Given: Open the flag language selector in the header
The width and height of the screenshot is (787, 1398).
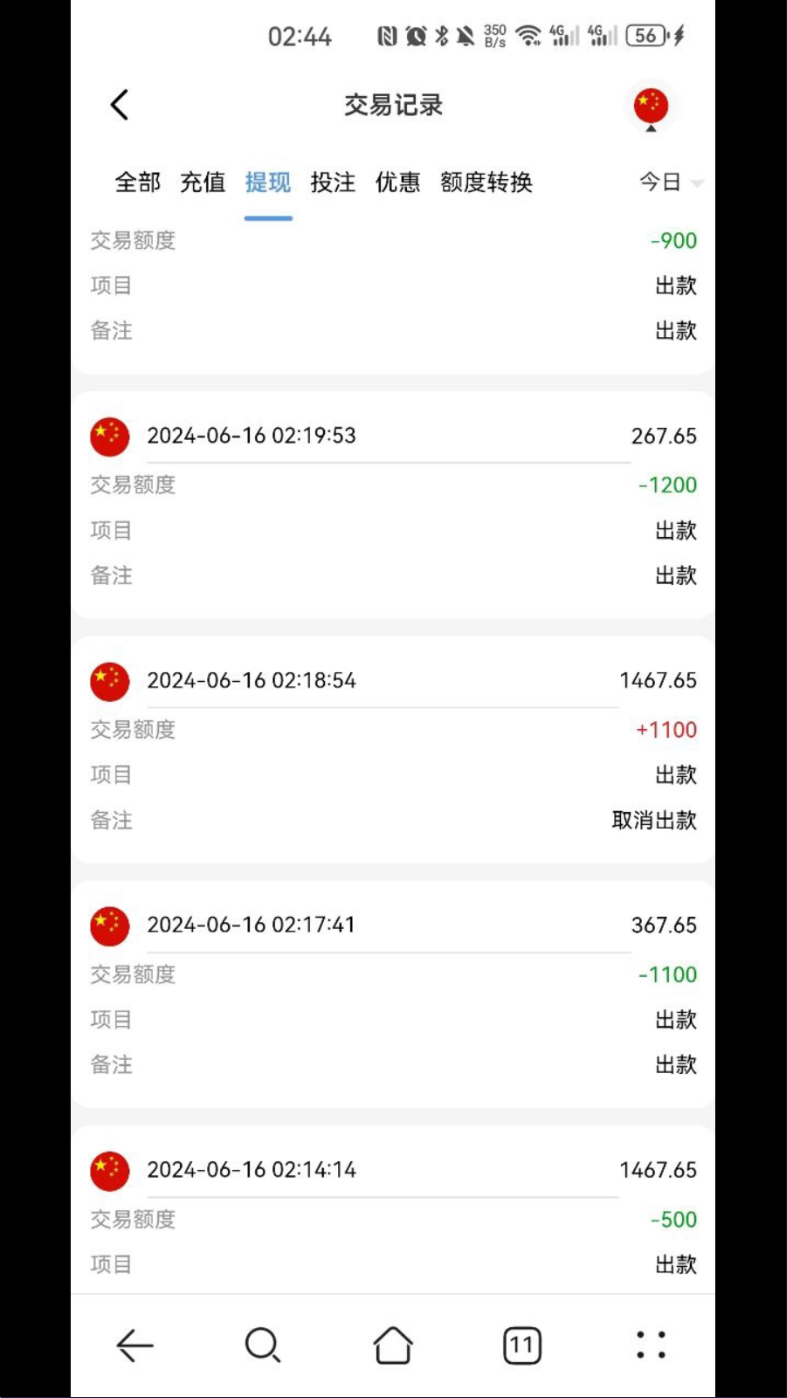Looking at the screenshot, I should click(x=651, y=107).
